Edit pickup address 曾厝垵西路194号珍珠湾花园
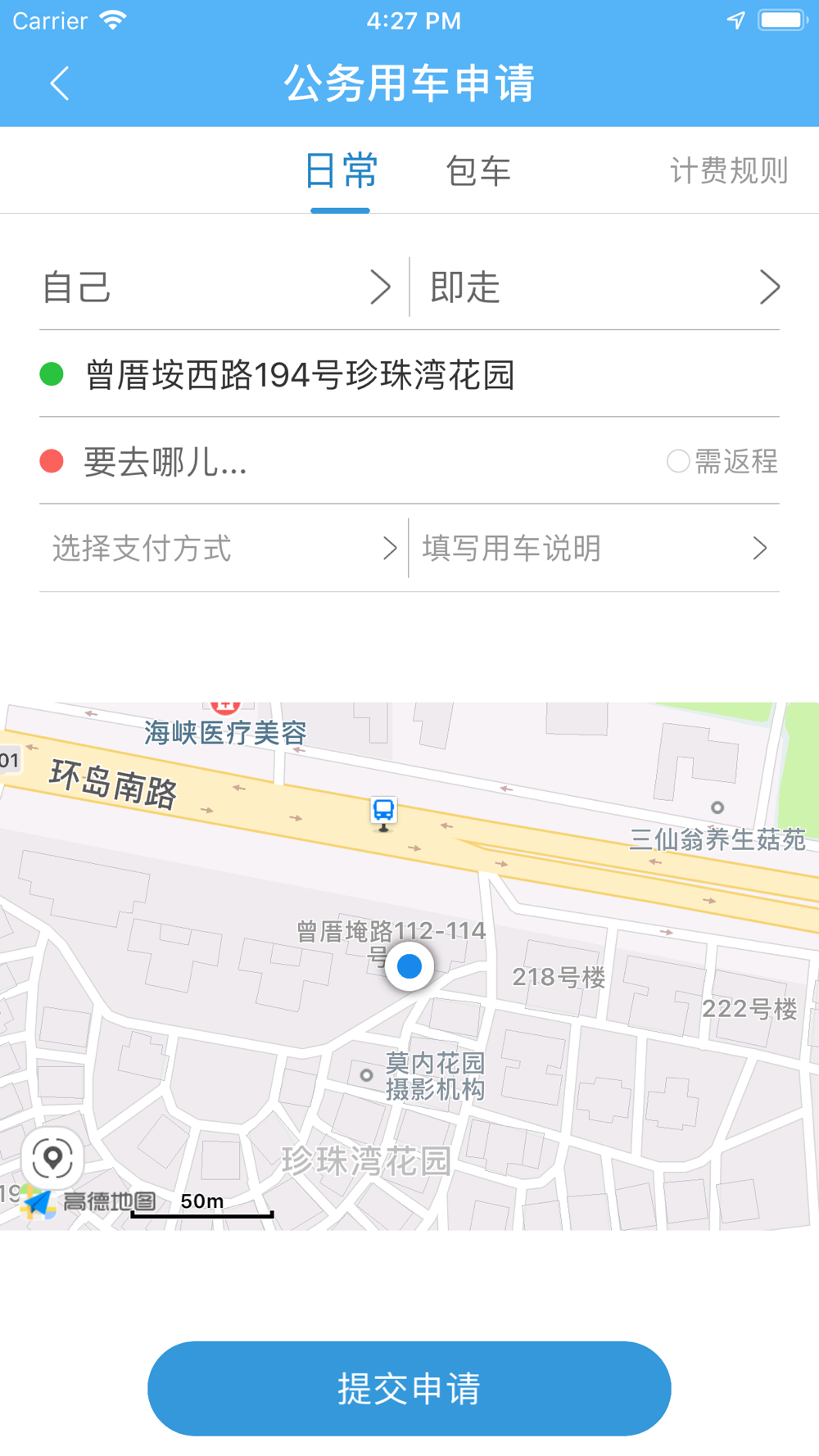Viewport: 819px width, 1456px height. click(x=409, y=375)
